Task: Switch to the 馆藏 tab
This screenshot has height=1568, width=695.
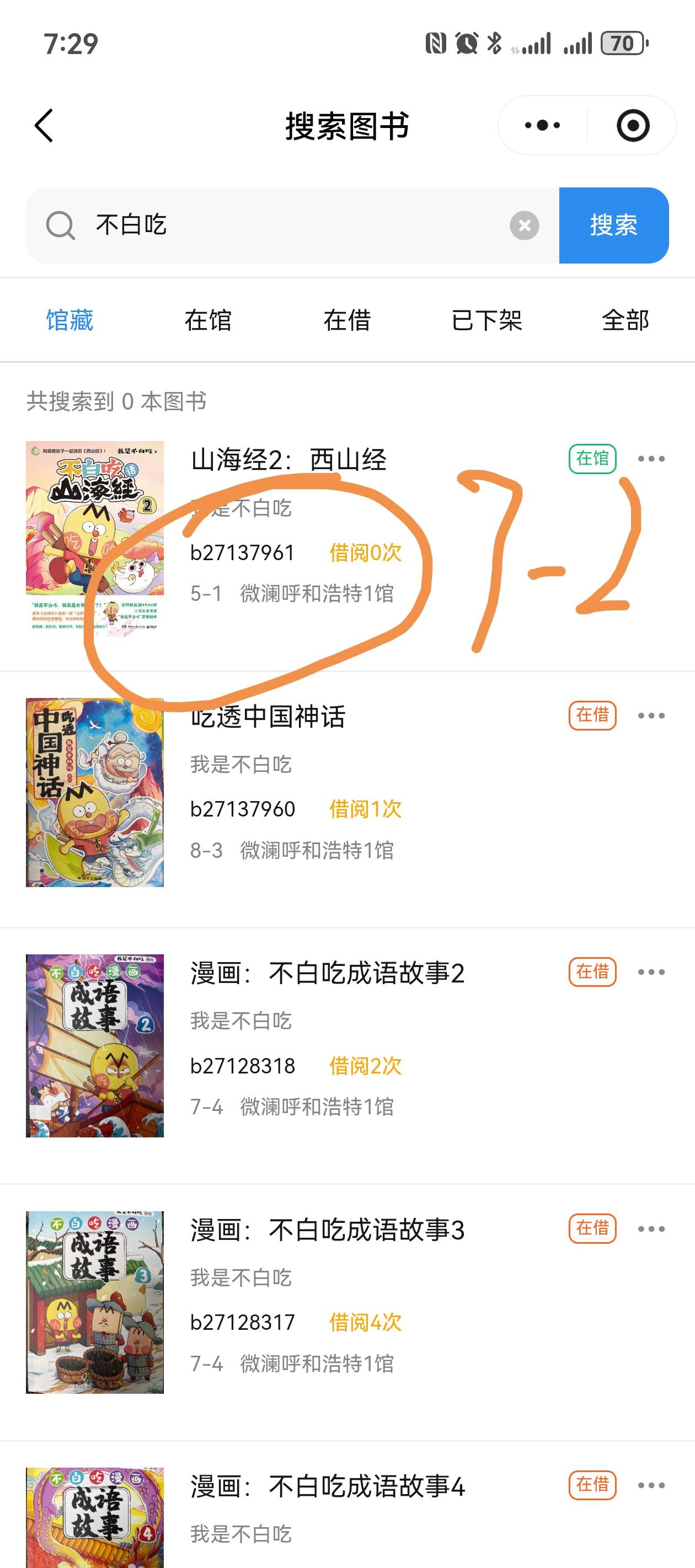Action: coord(69,320)
